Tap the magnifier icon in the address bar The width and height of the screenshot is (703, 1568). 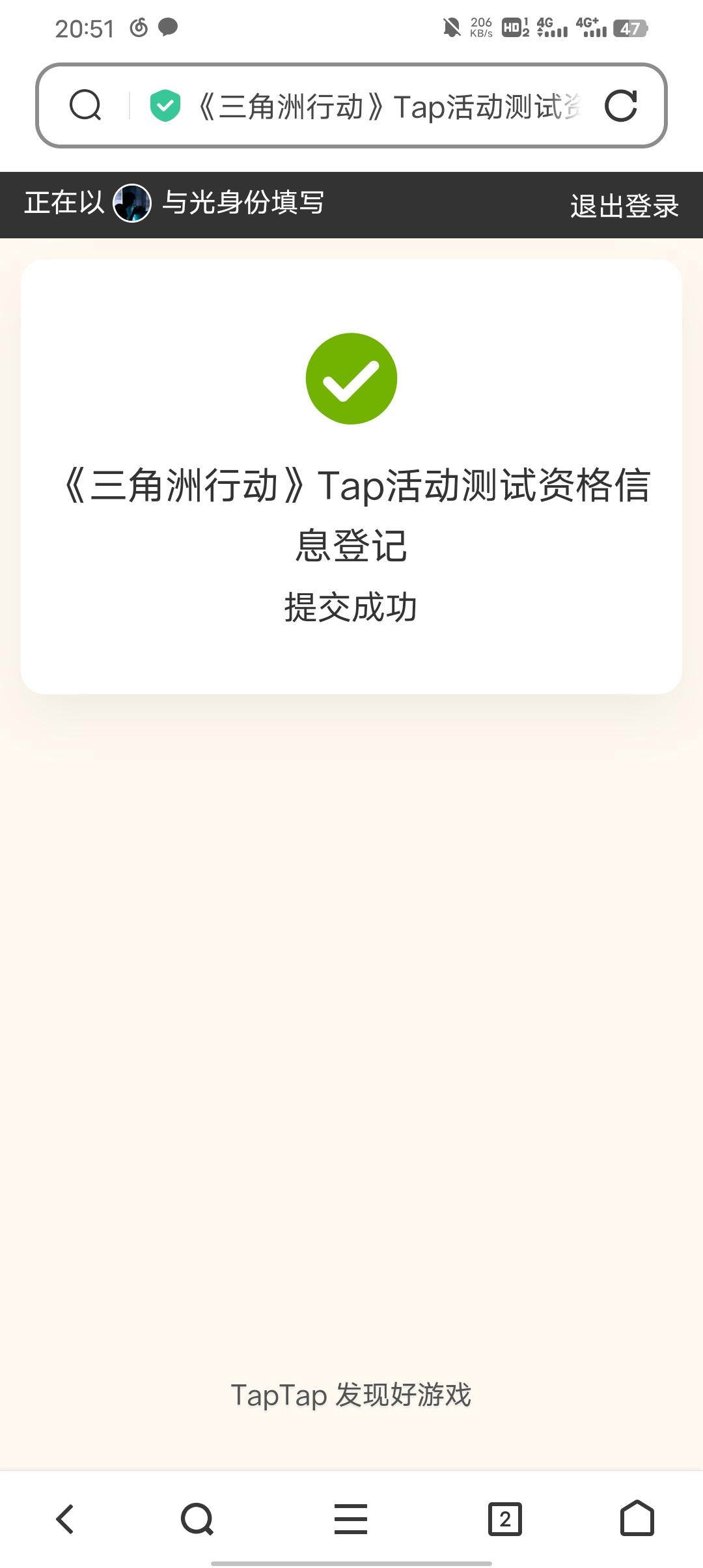pyautogui.click(x=85, y=105)
